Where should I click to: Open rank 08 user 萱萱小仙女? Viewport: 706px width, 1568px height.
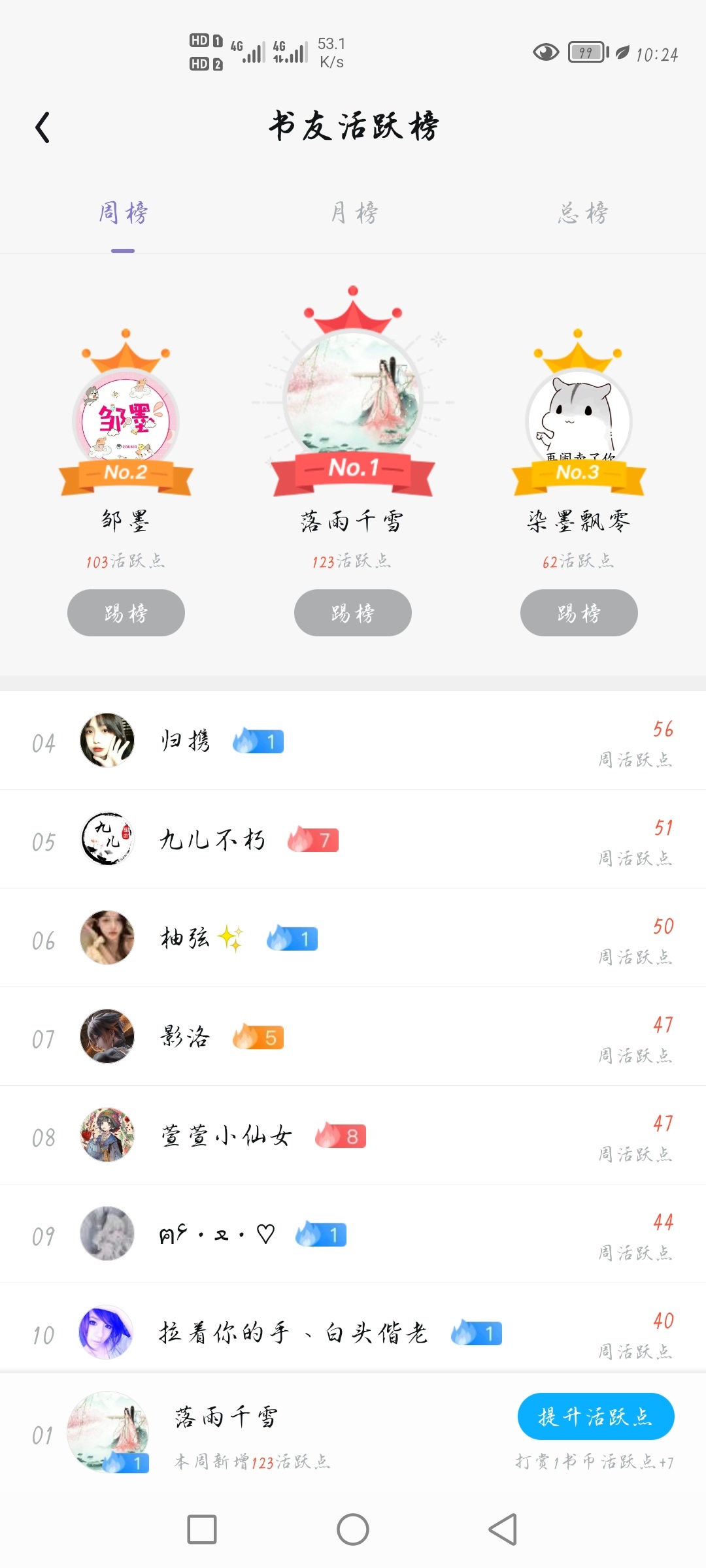(x=226, y=1135)
